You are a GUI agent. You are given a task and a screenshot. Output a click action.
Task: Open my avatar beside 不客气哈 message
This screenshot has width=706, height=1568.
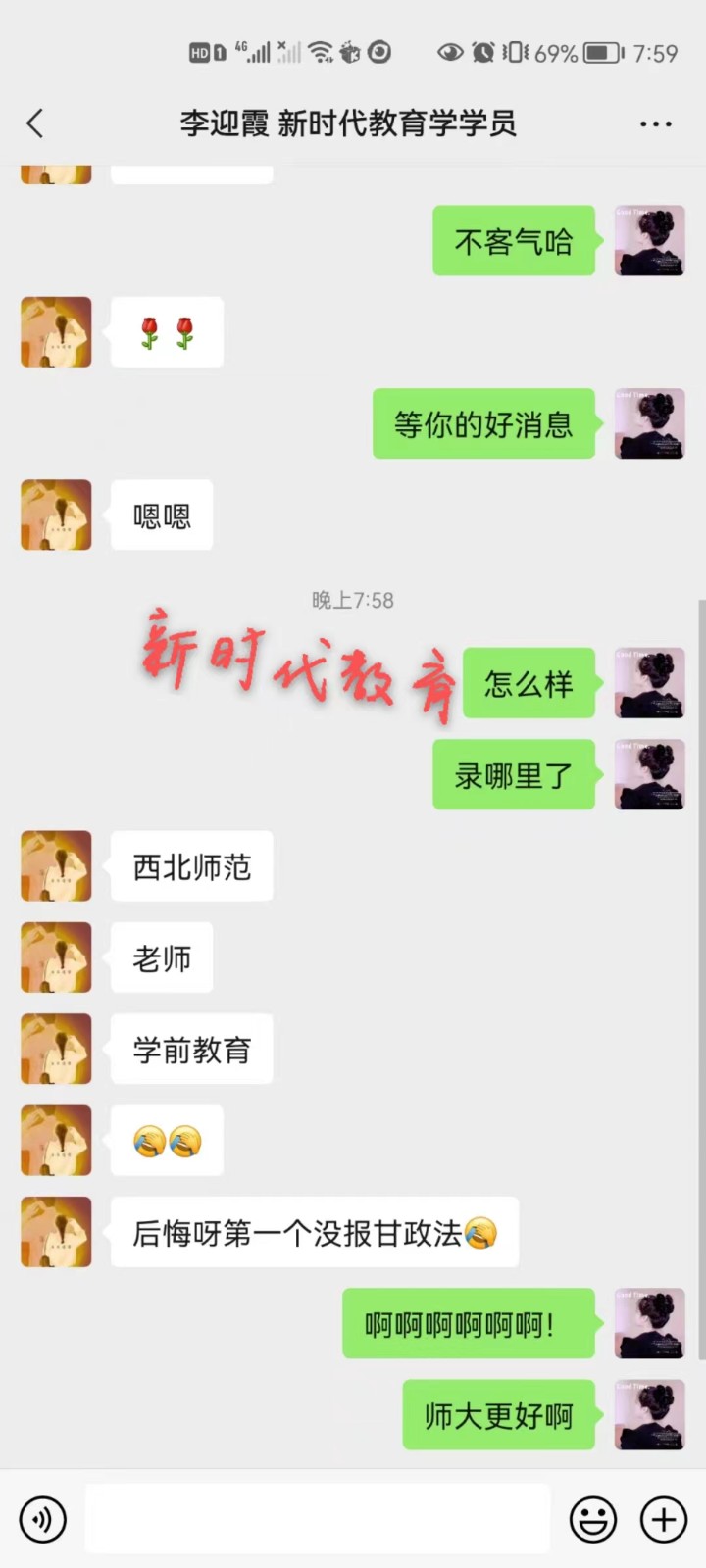coord(649,241)
